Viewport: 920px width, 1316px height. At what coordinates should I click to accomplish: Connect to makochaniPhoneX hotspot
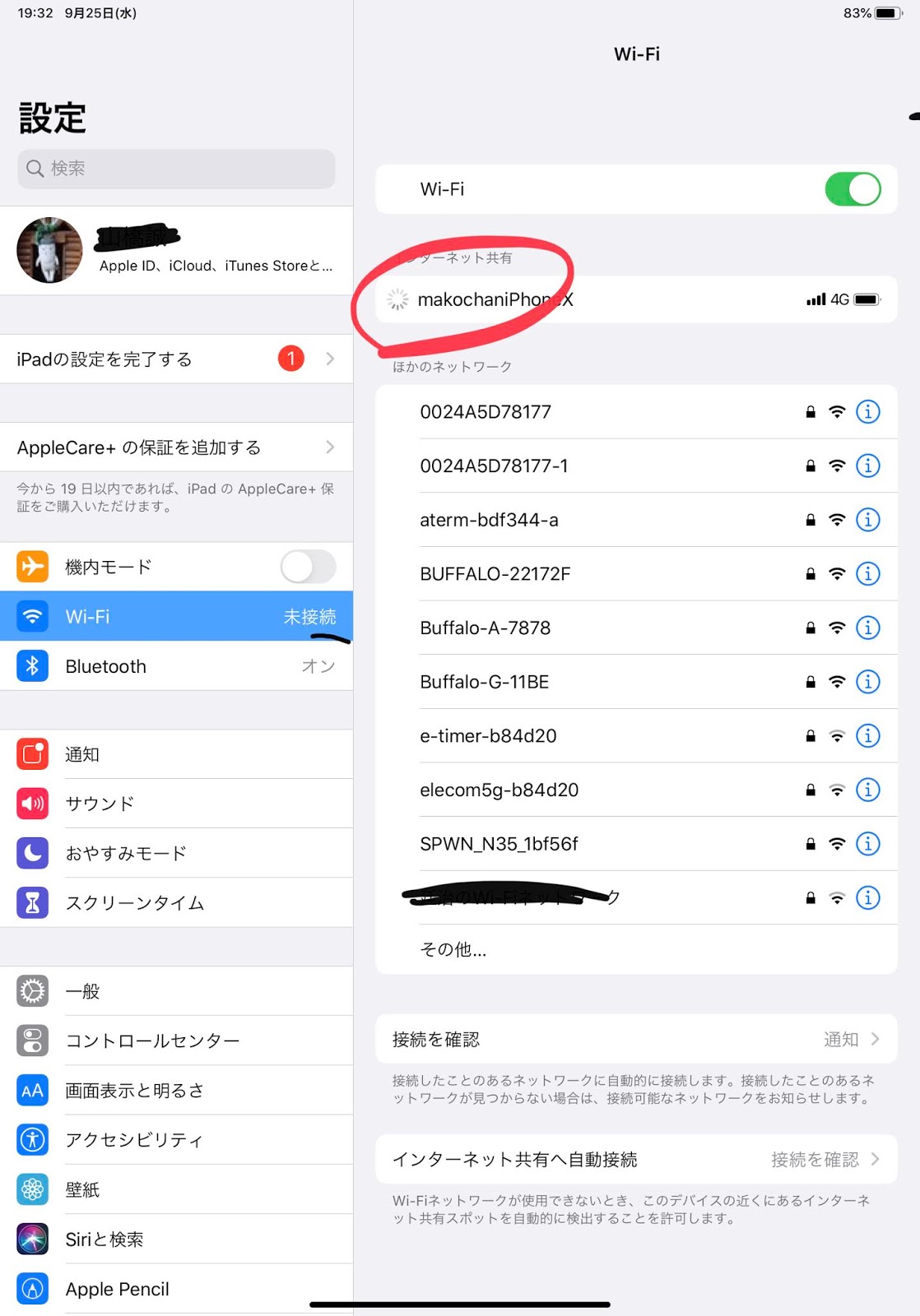coord(636,299)
